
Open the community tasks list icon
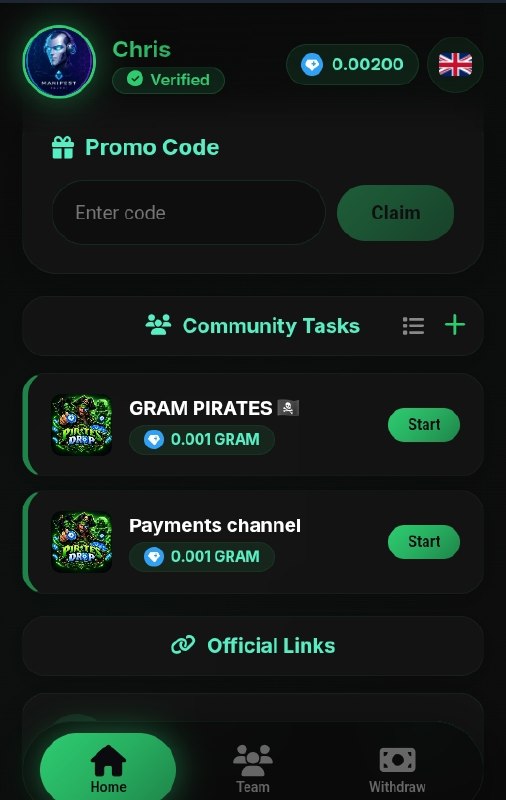tap(413, 326)
